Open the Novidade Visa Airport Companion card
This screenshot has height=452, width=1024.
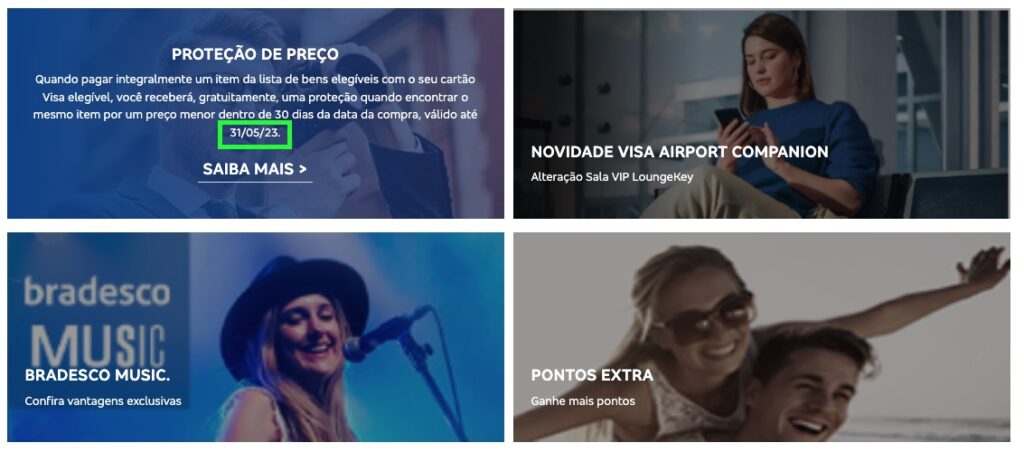[x=761, y=114]
